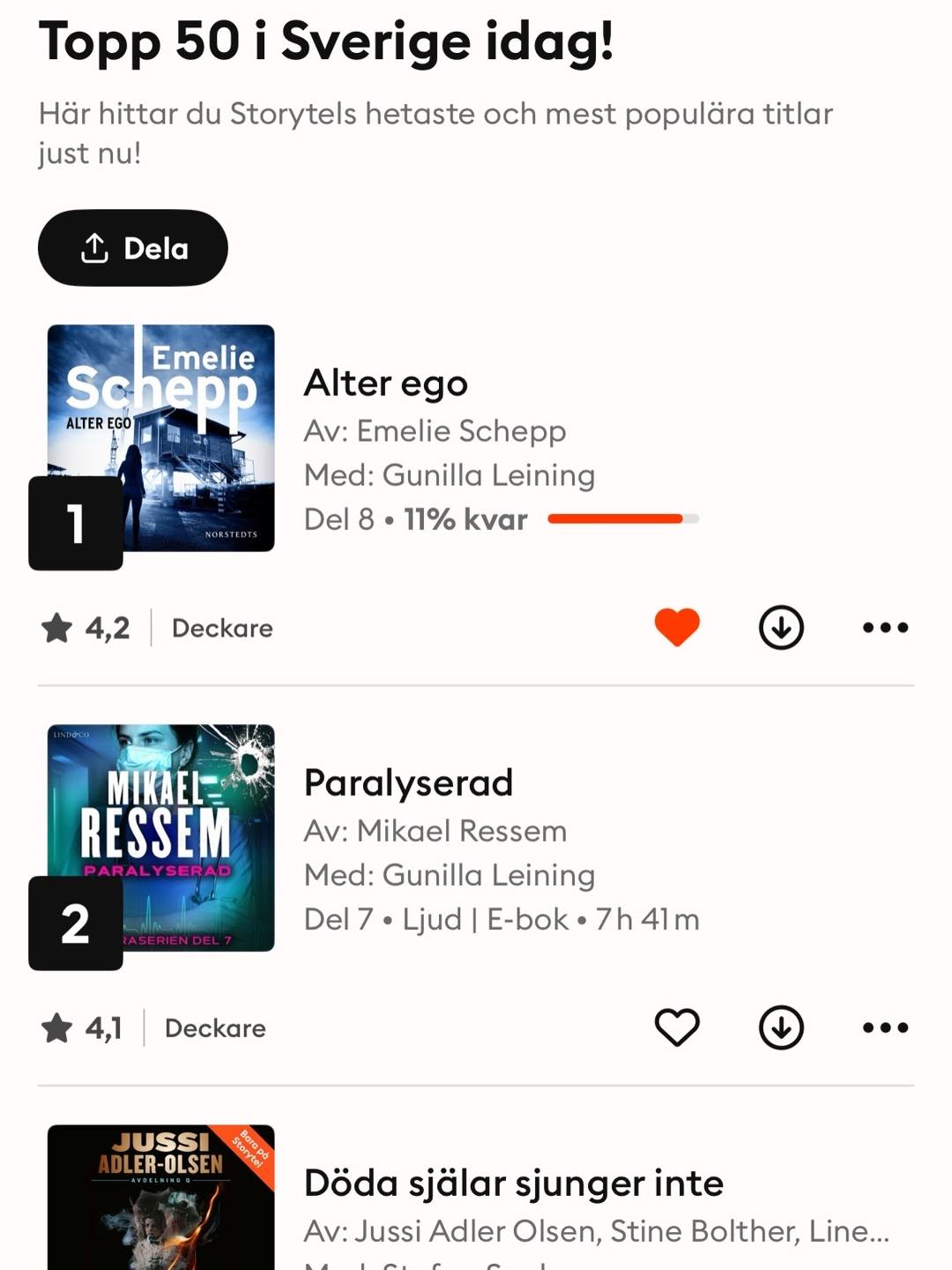The height and width of the screenshot is (1270, 952).
Task: Open the Alter ego book cover
Action: tap(161, 438)
